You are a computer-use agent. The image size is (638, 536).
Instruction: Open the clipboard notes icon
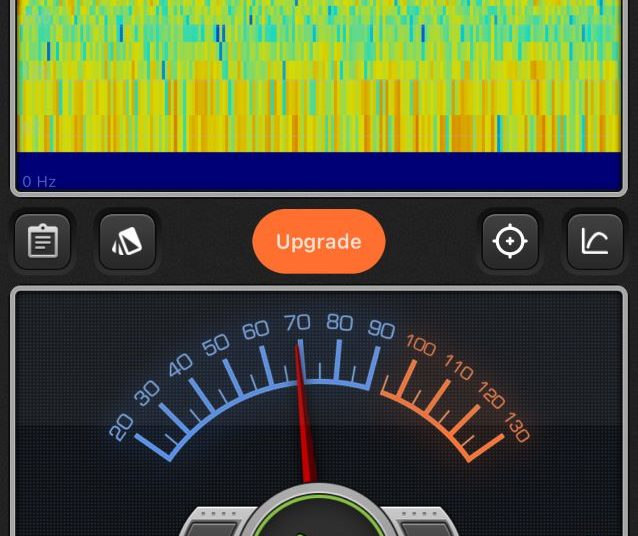click(x=43, y=242)
